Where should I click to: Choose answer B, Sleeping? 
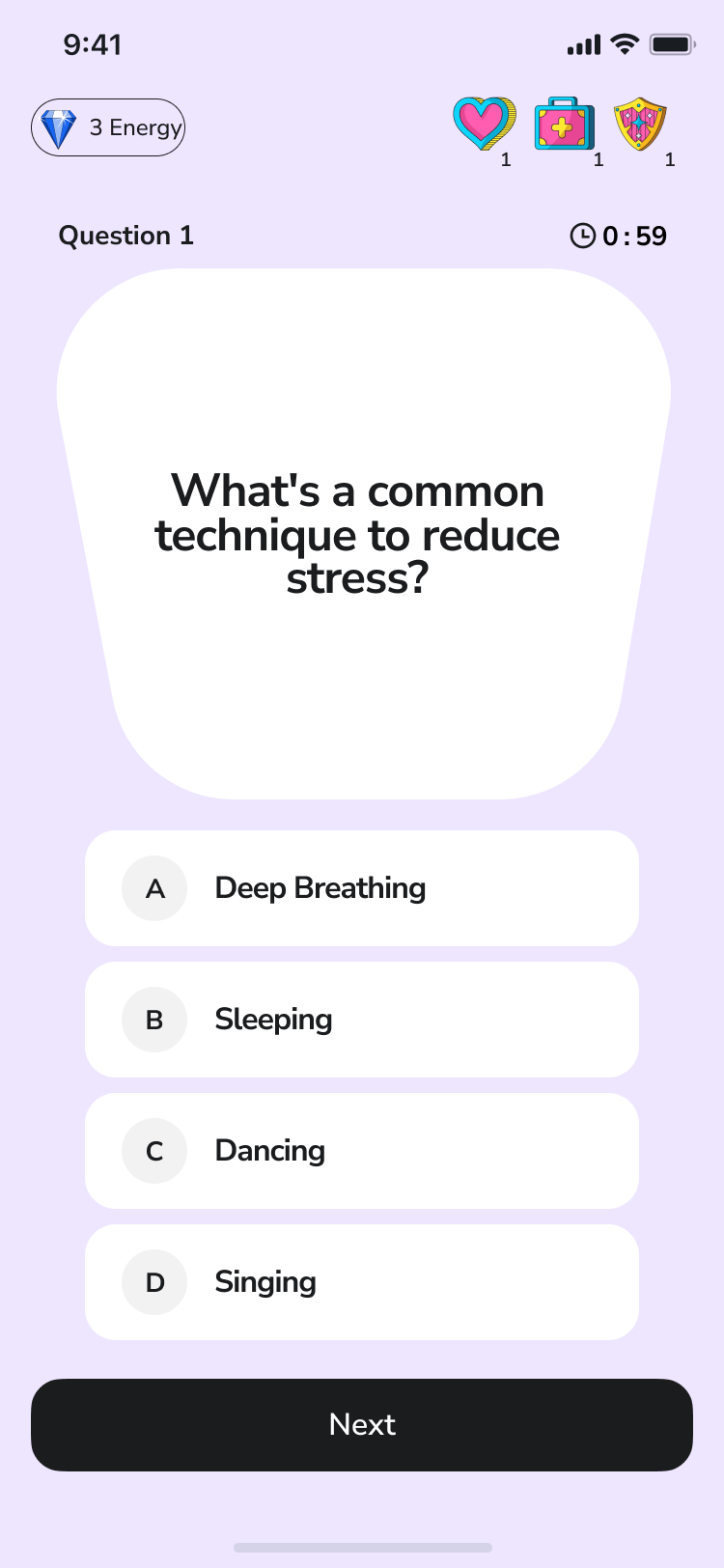[x=362, y=1020]
